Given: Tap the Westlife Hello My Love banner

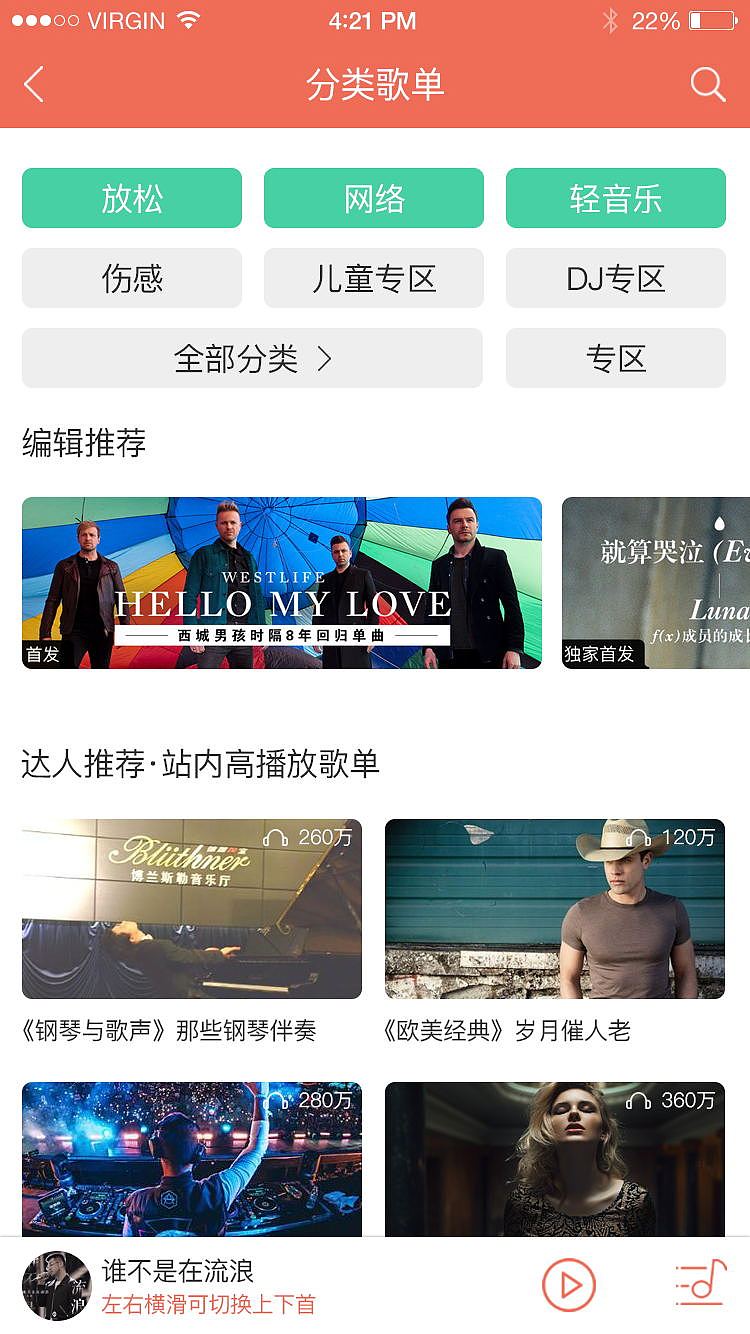Looking at the screenshot, I should click(280, 583).
